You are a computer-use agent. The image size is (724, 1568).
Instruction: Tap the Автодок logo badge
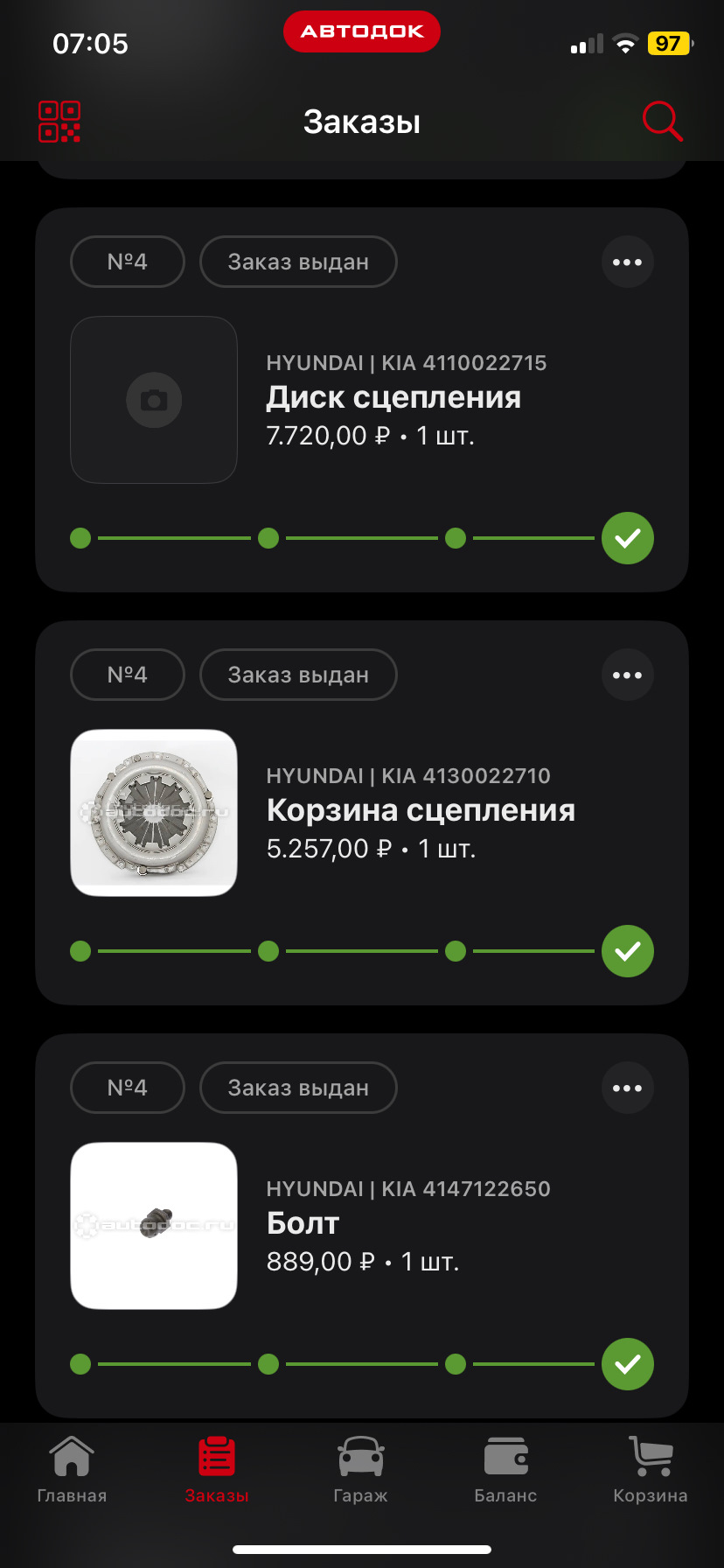click(361, 31)
